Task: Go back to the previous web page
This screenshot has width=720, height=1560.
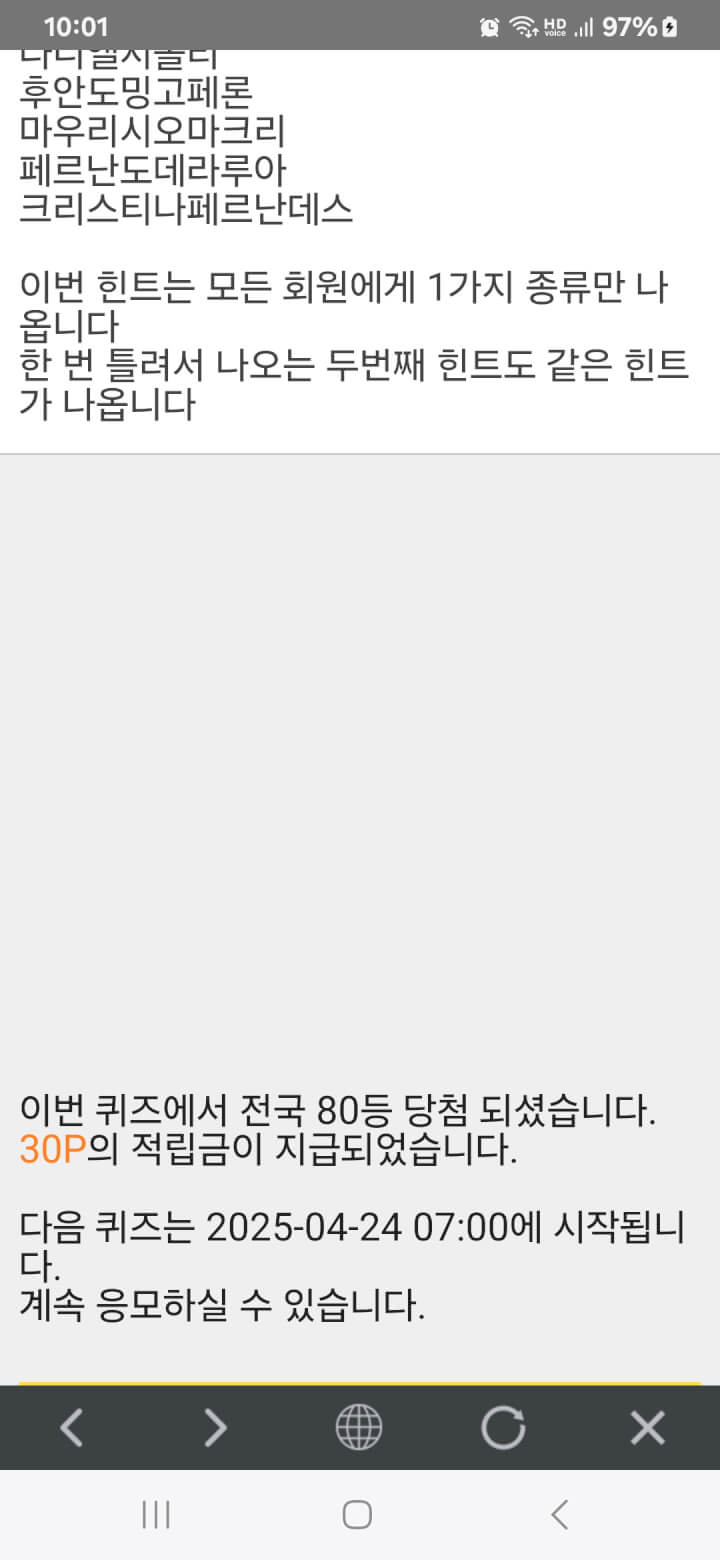Action: (71, 1427)
